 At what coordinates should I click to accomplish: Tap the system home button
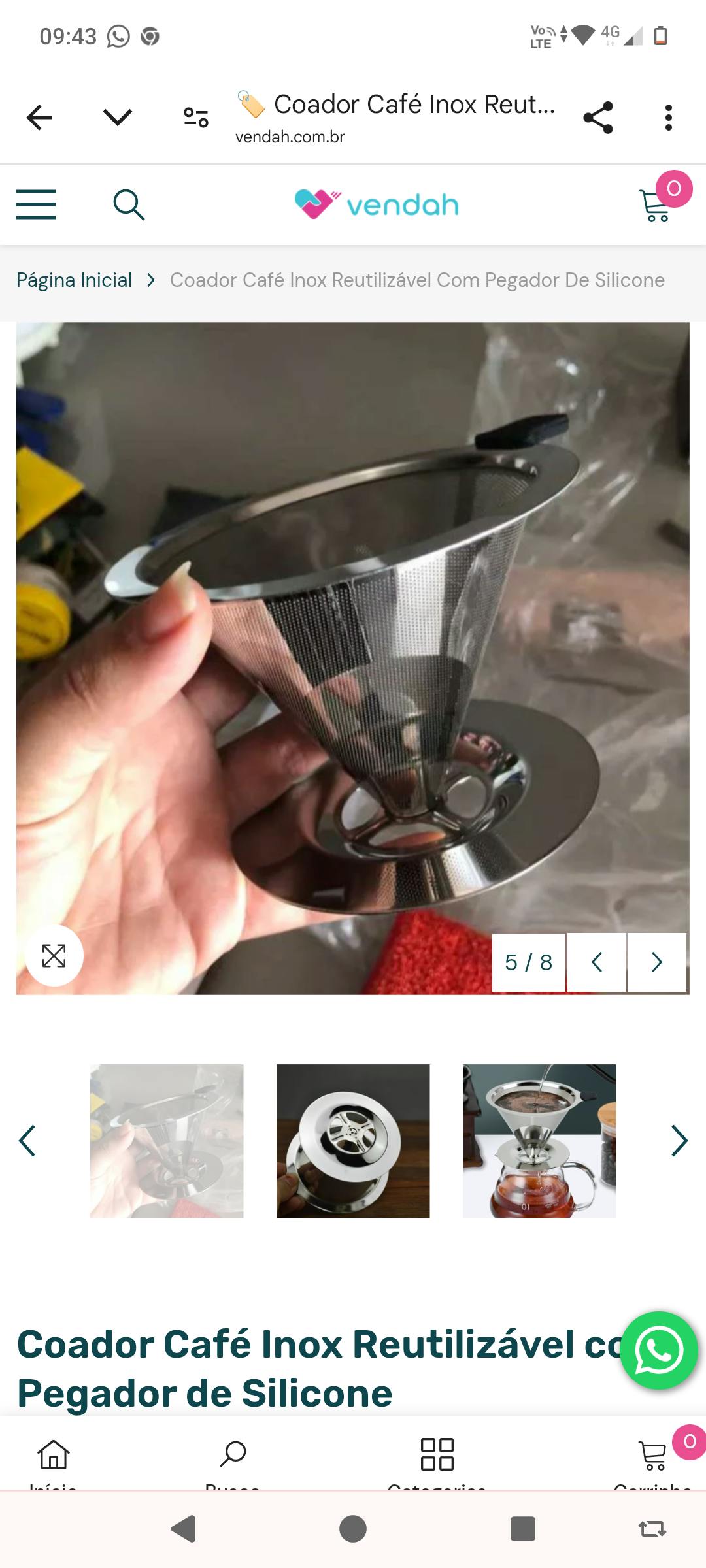pyautogui.click(x=353, y=1529)
